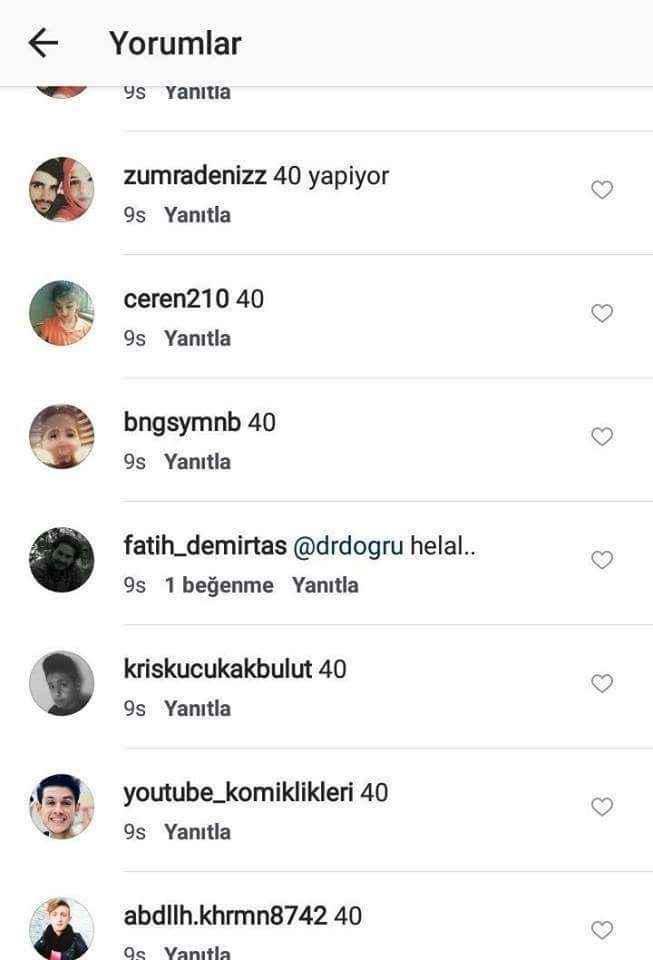View youtube_komiklikleri's profile photo
The height and width of the screenshot is (960, 653).
(x=62, y=806)
